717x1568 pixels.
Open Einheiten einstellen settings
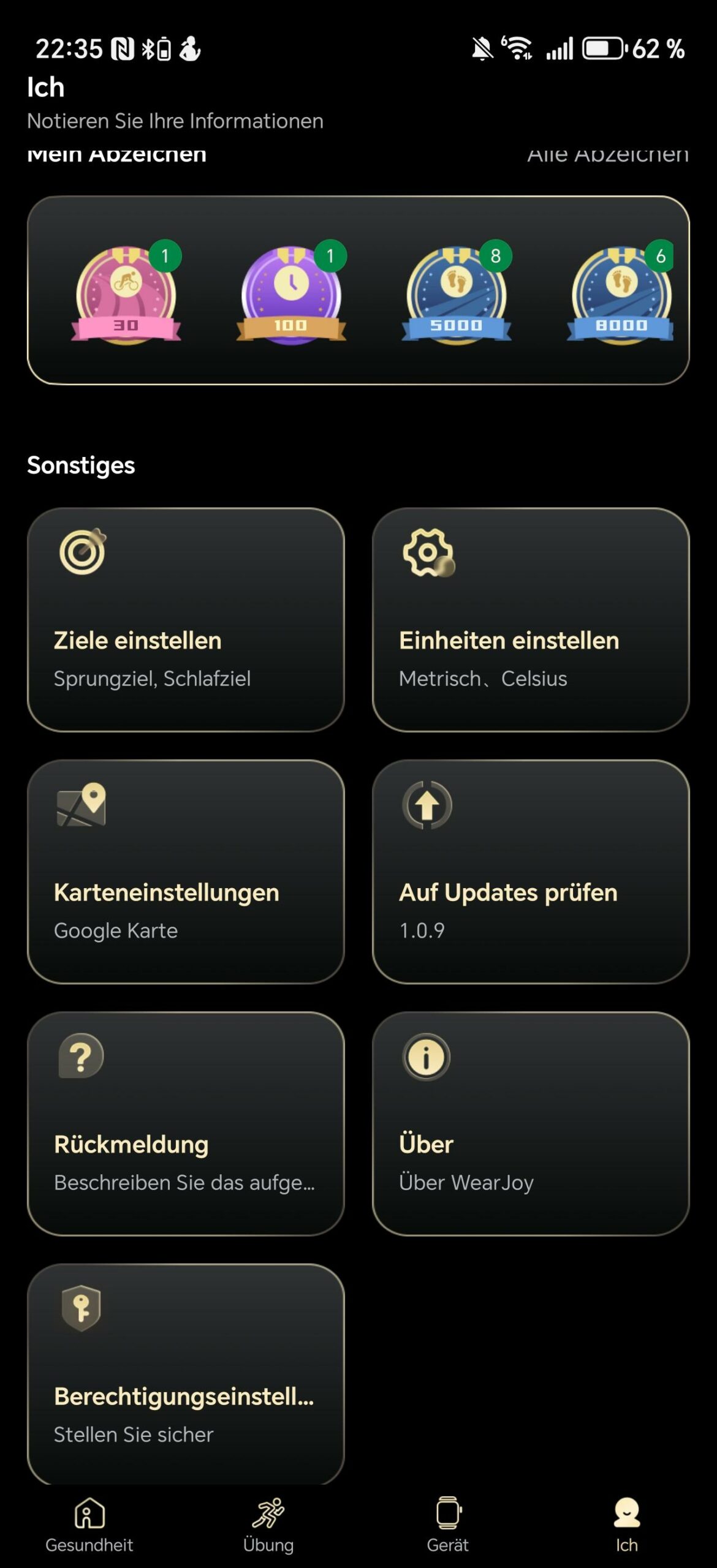click(x=531, y=619)
